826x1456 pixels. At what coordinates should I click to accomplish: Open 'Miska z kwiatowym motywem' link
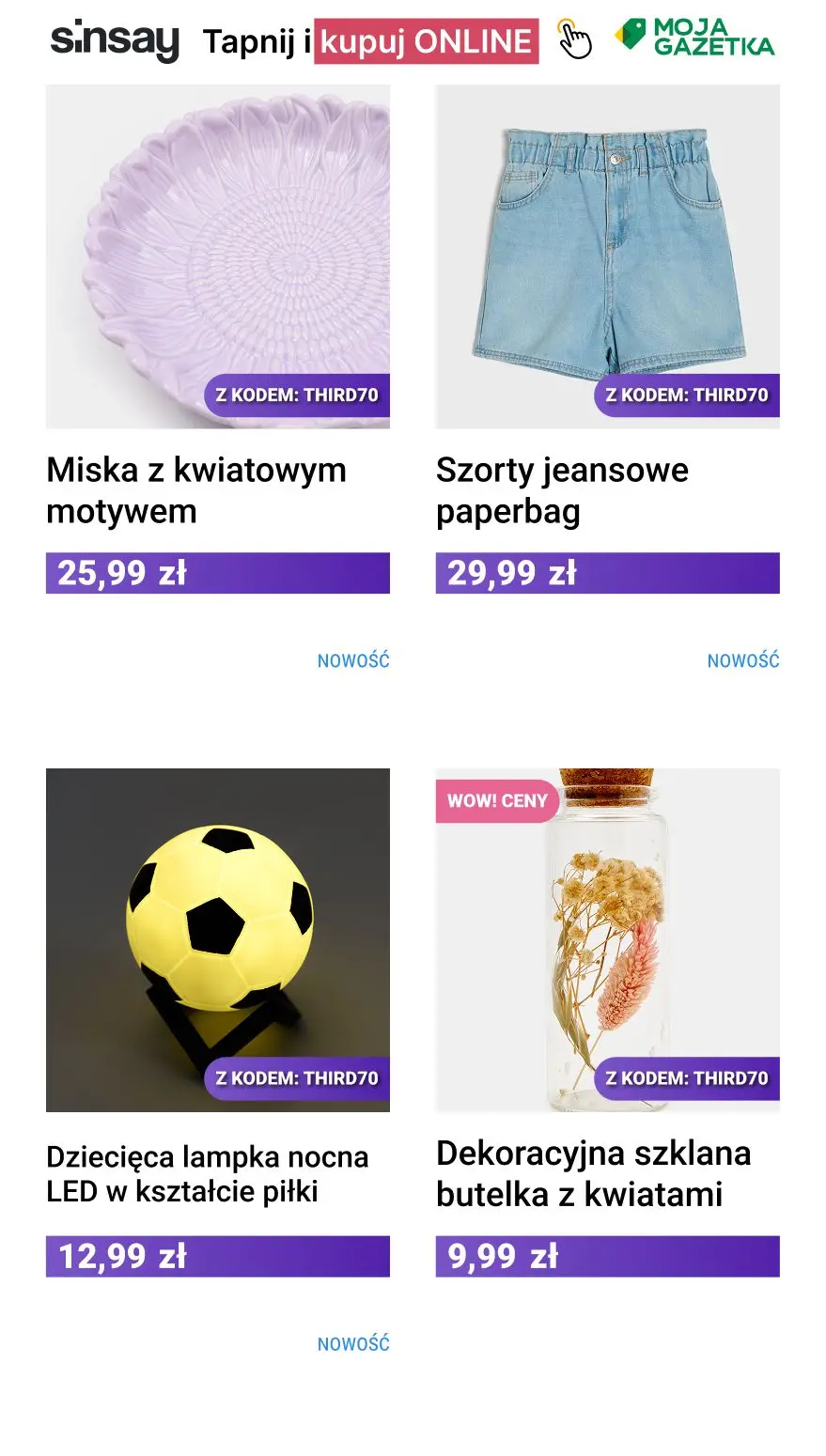pos(196,490)
